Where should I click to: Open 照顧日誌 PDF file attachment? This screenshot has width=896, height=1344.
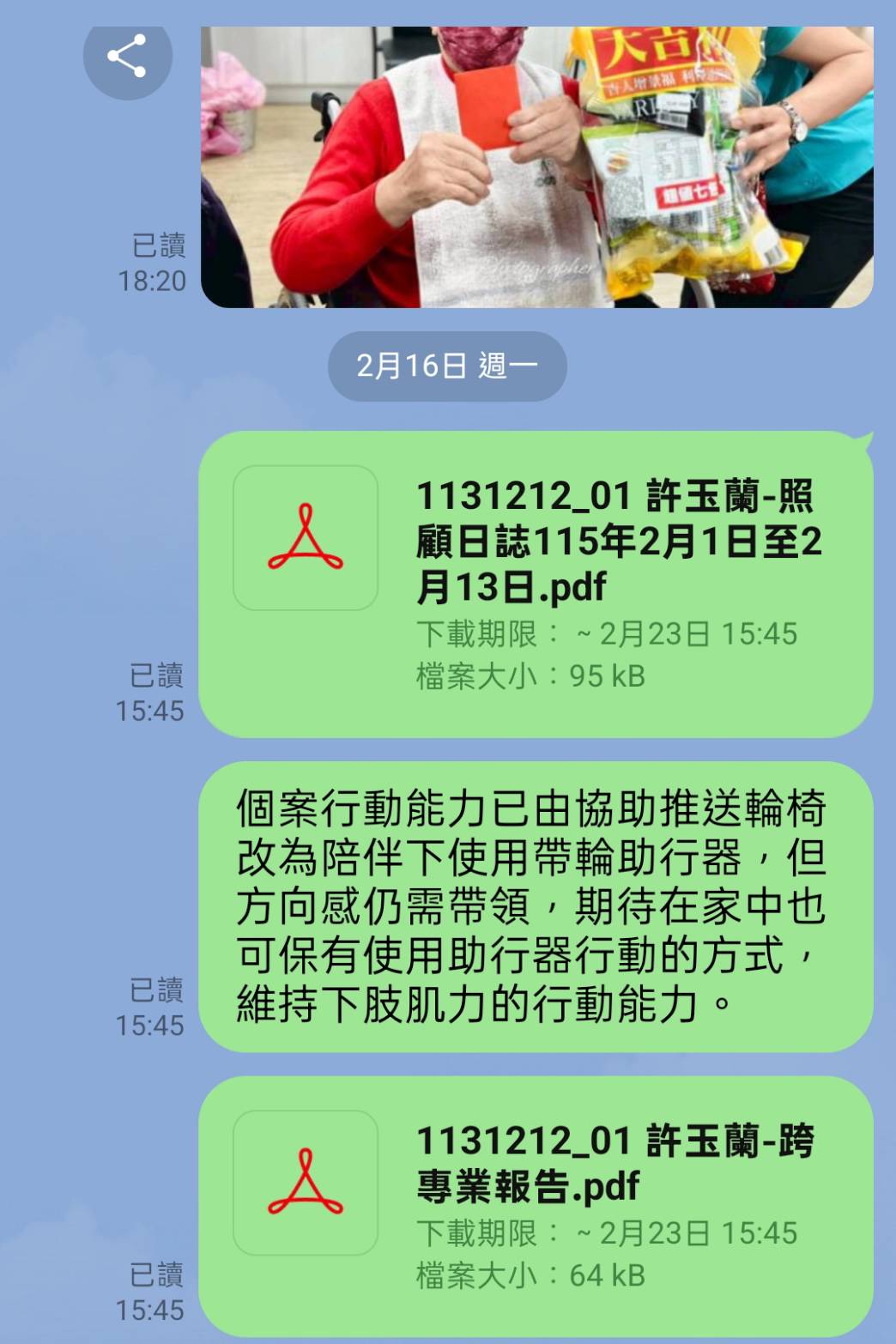tap(536, 584)
